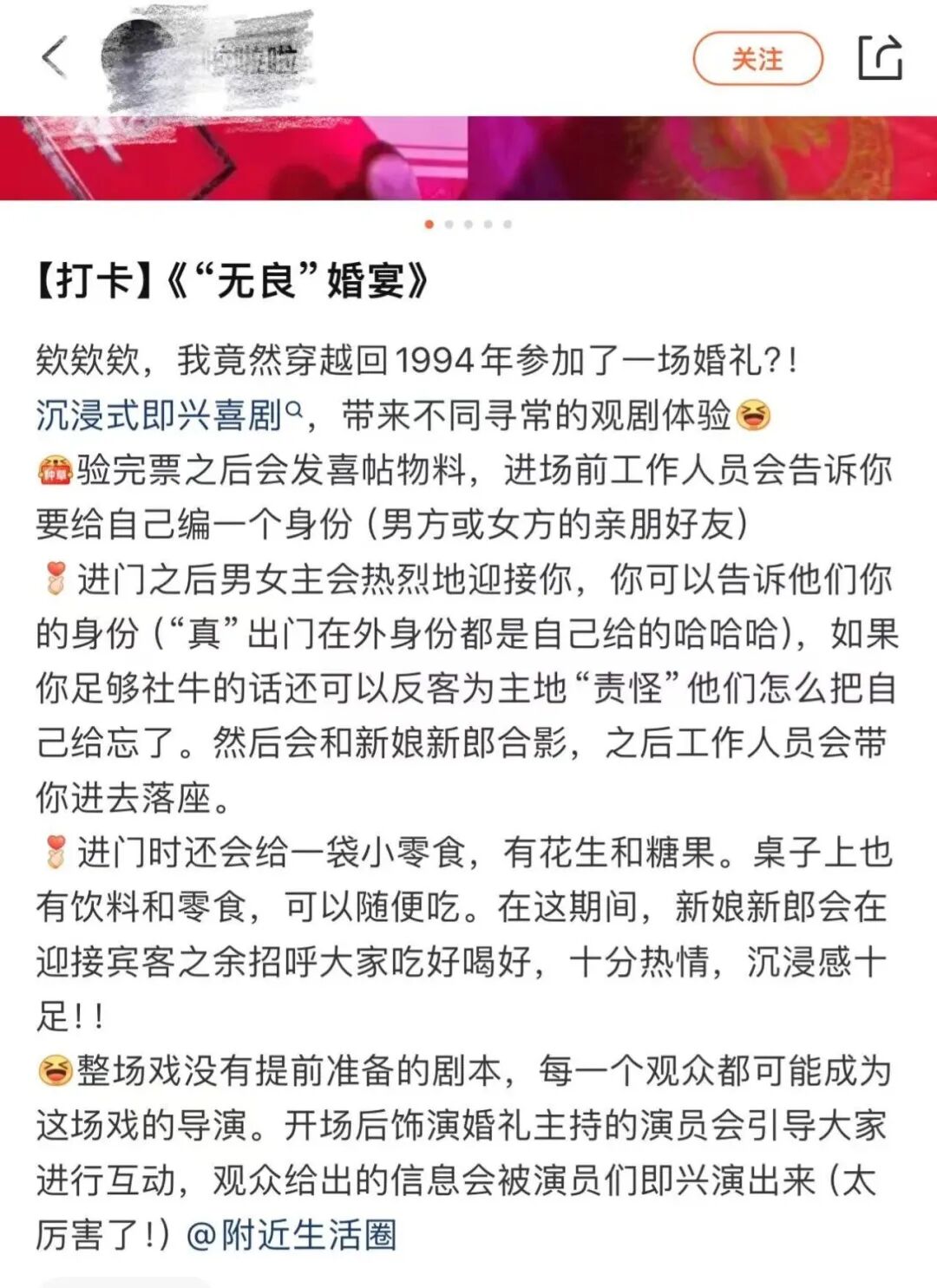The height and width of the screenshot is (1288, 937).
Task: Share this post via the share icon
Action: (x=879, y=58)
